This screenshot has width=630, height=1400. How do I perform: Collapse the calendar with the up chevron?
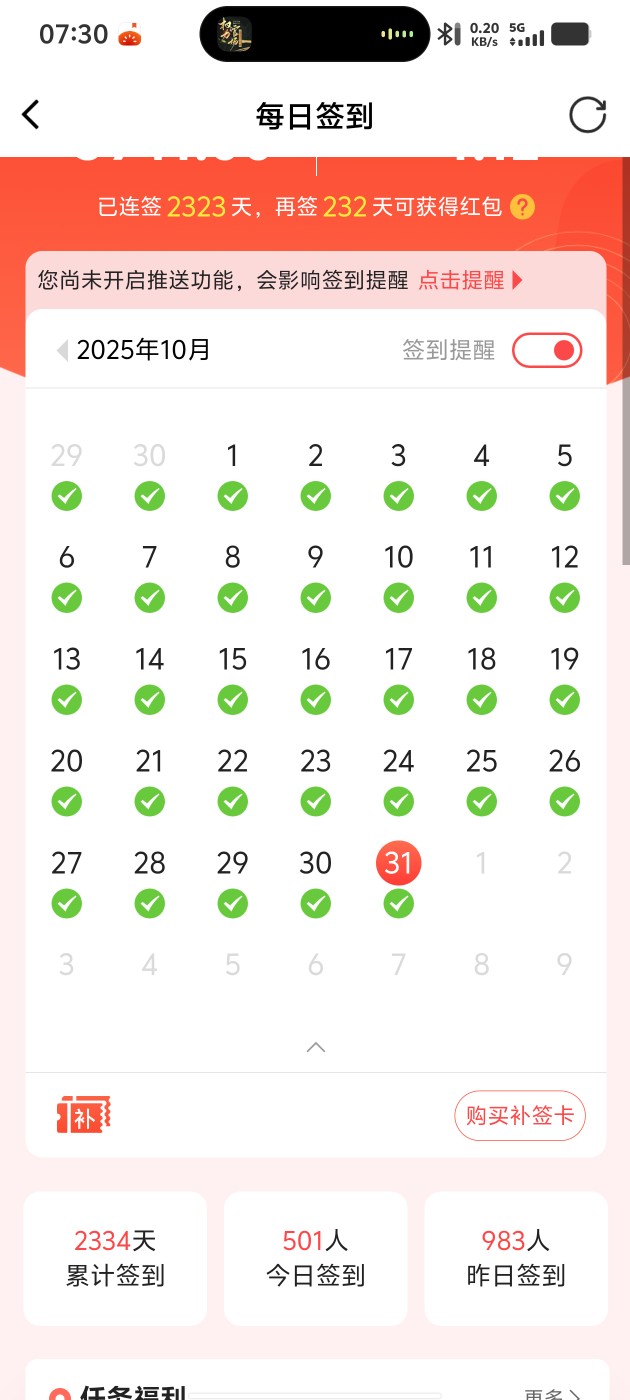coord(315,1047)
